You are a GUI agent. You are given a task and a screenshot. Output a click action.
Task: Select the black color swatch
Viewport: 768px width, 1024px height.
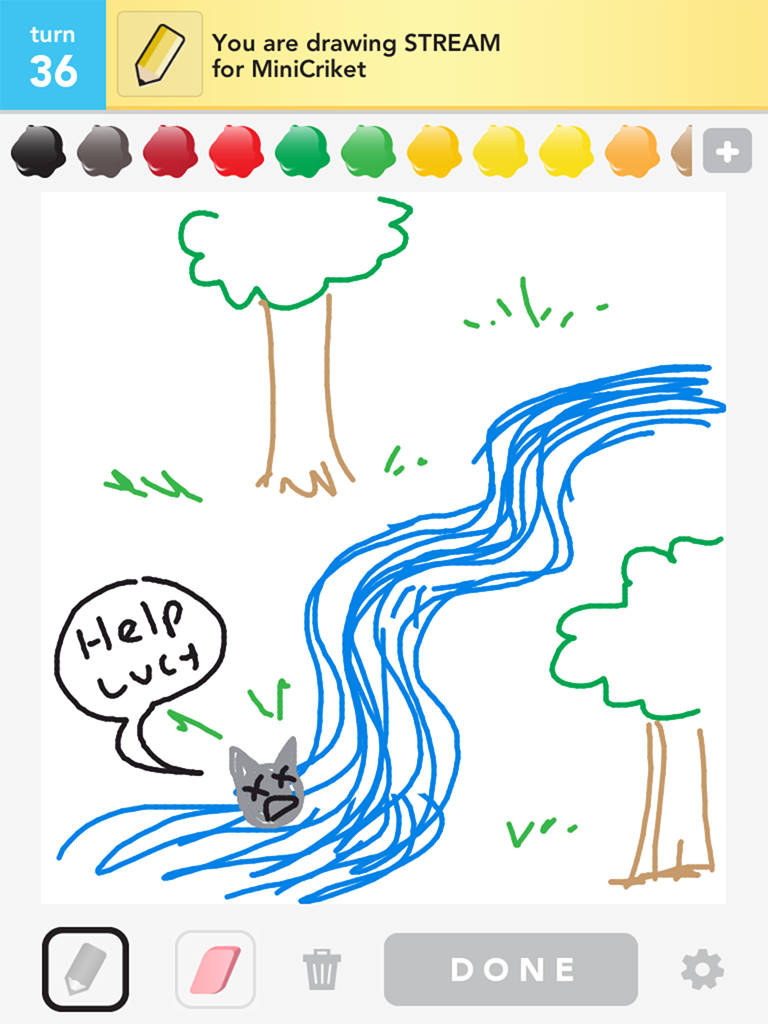coord(38,152)
